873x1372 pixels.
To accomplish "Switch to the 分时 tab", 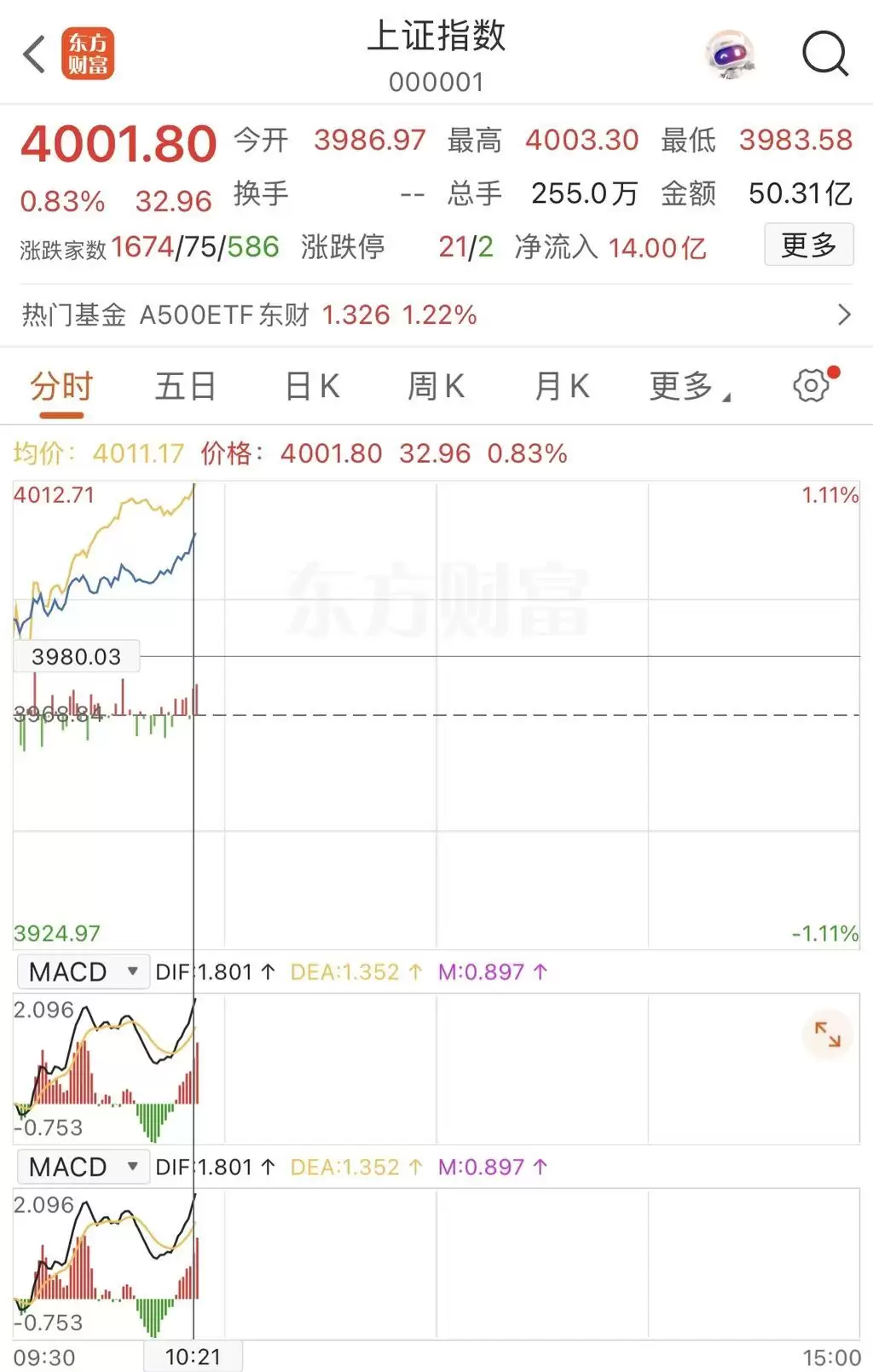I will tap(61, 386).
